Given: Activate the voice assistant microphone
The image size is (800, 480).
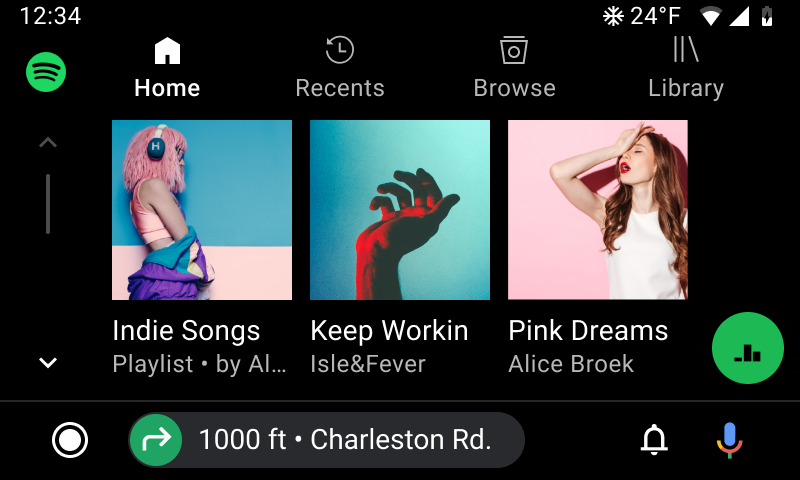Looking at the screenshot, I should click(x=730, y=440).
